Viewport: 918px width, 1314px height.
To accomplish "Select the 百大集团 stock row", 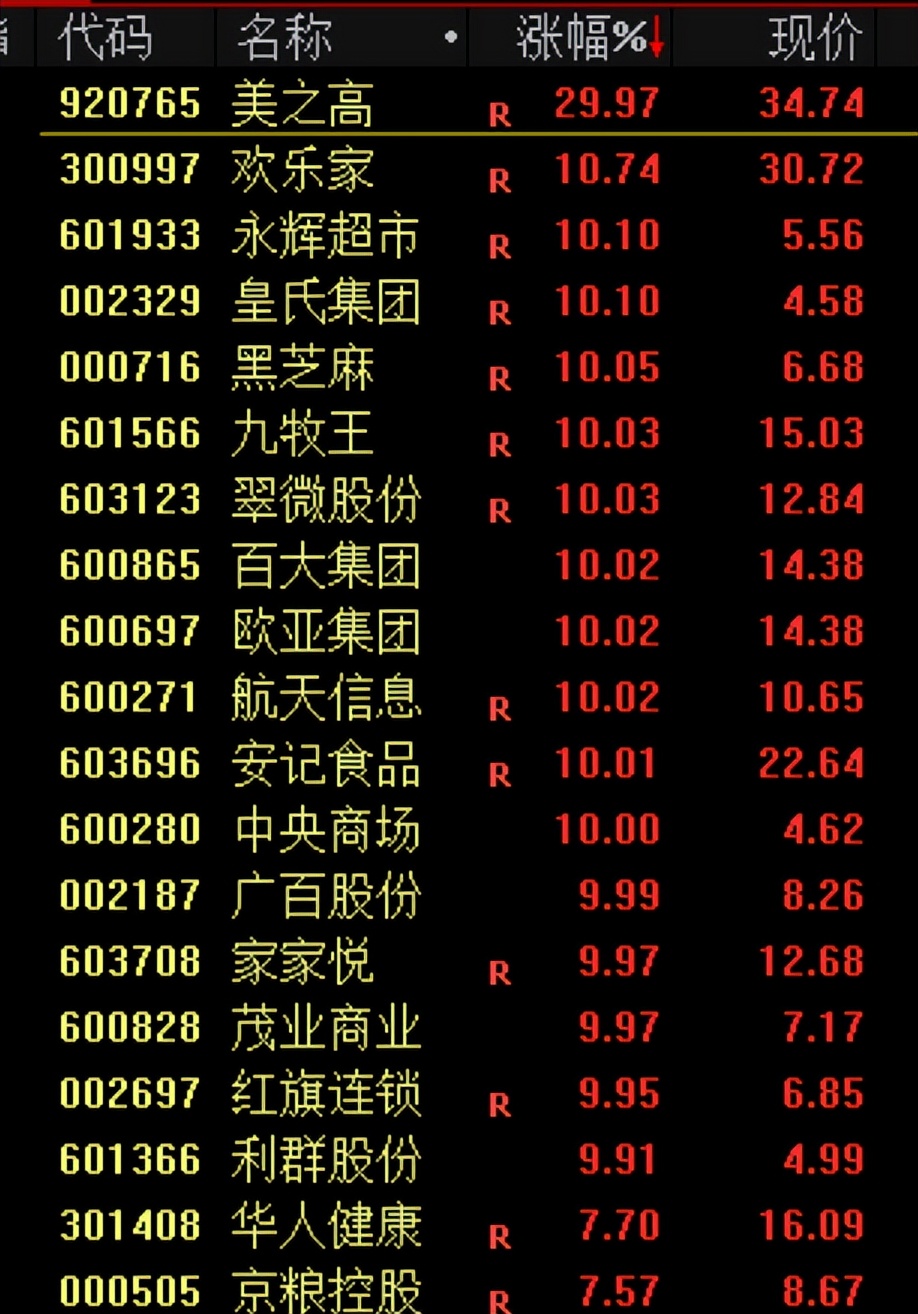I will click(325, 566).
